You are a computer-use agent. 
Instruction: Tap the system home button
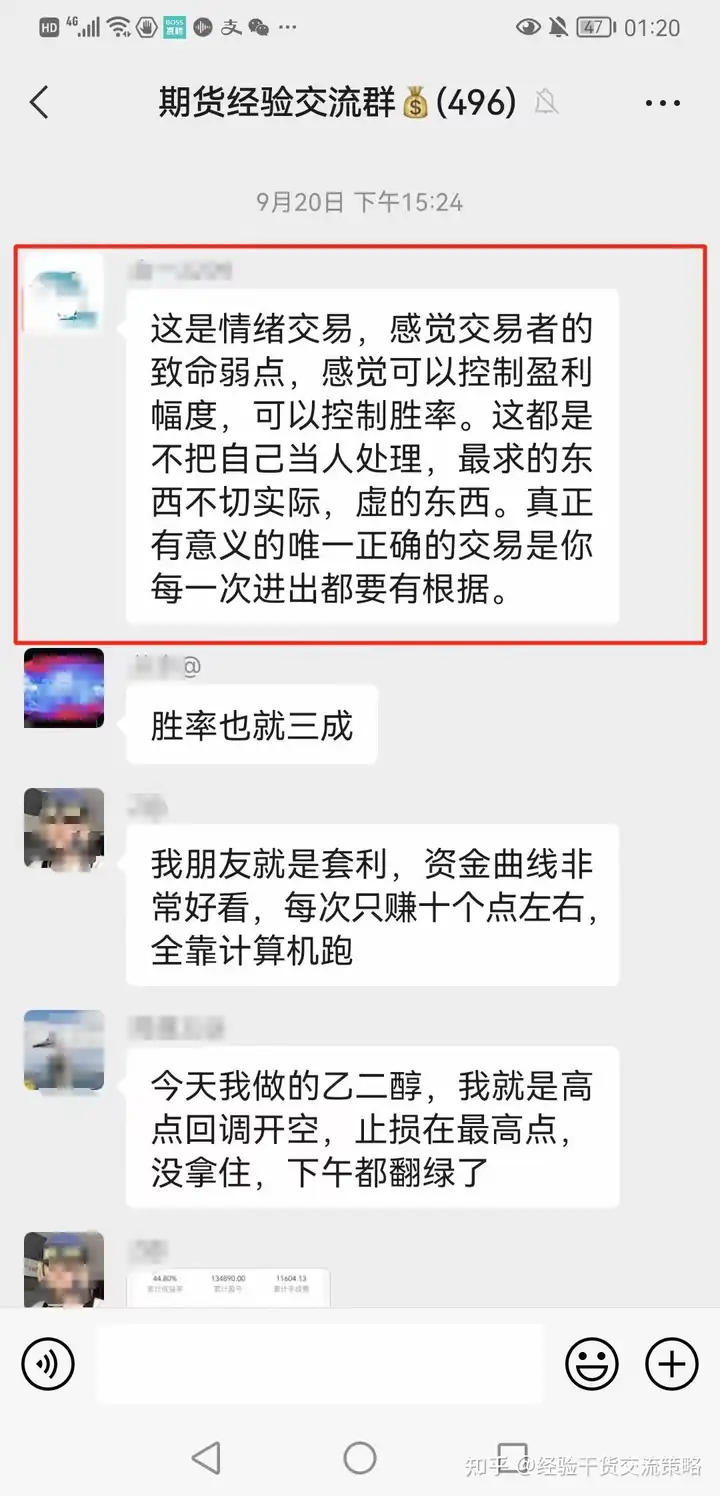(360, 1458)
